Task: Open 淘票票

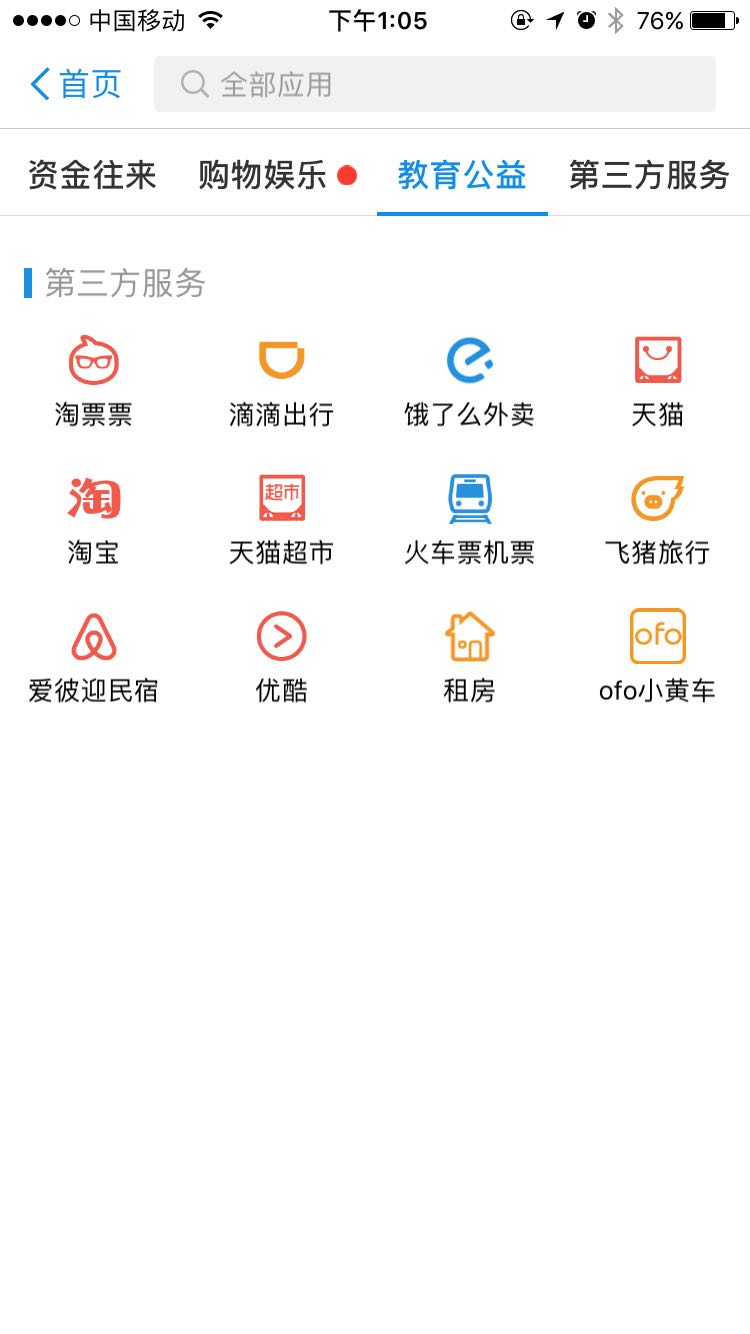Action: (x=94, y=380)
